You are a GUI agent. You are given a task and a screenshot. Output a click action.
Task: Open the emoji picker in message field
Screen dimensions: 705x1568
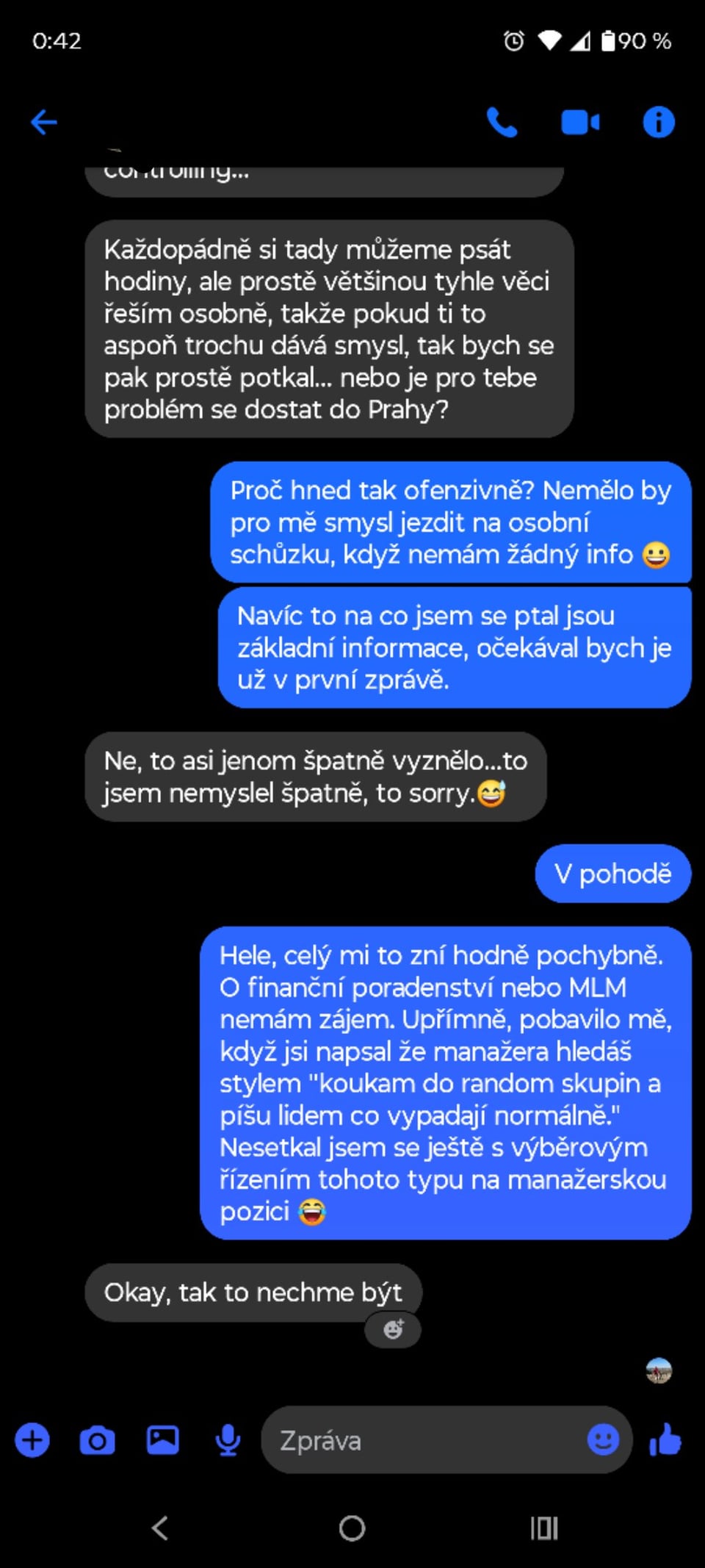603,1439
